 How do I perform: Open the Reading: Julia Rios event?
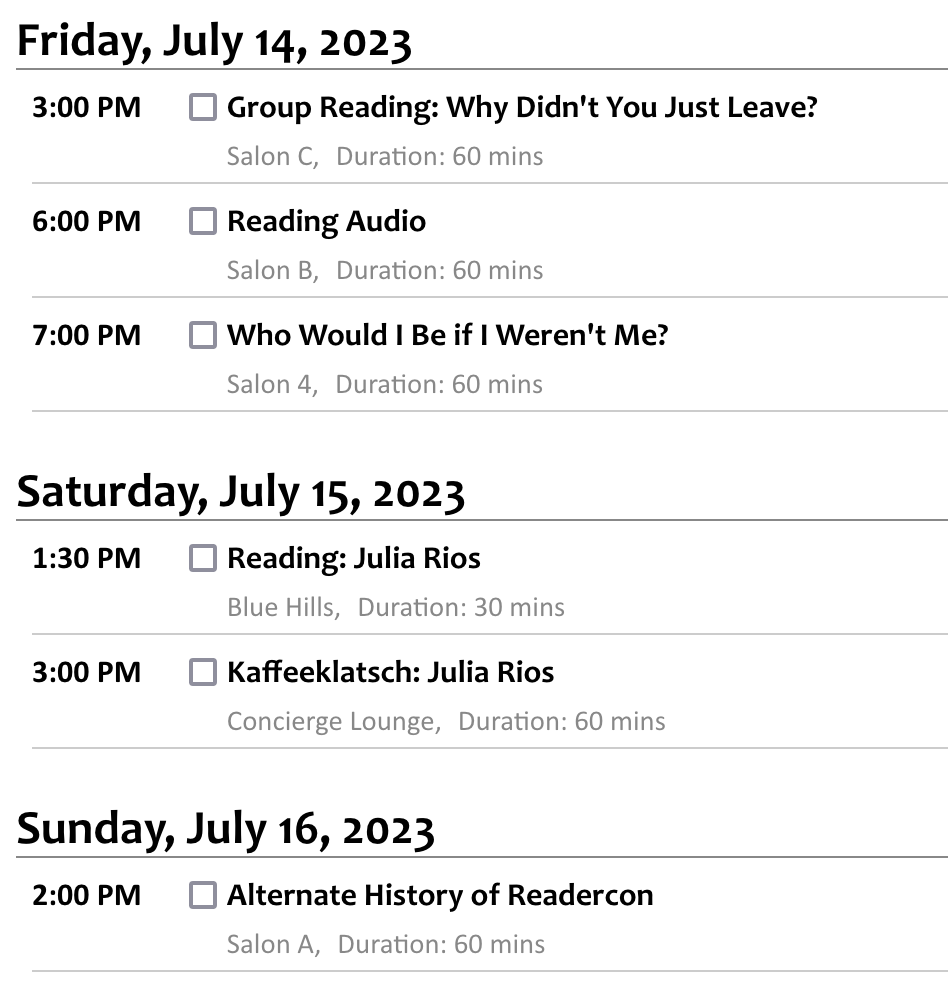coord(354,559)
